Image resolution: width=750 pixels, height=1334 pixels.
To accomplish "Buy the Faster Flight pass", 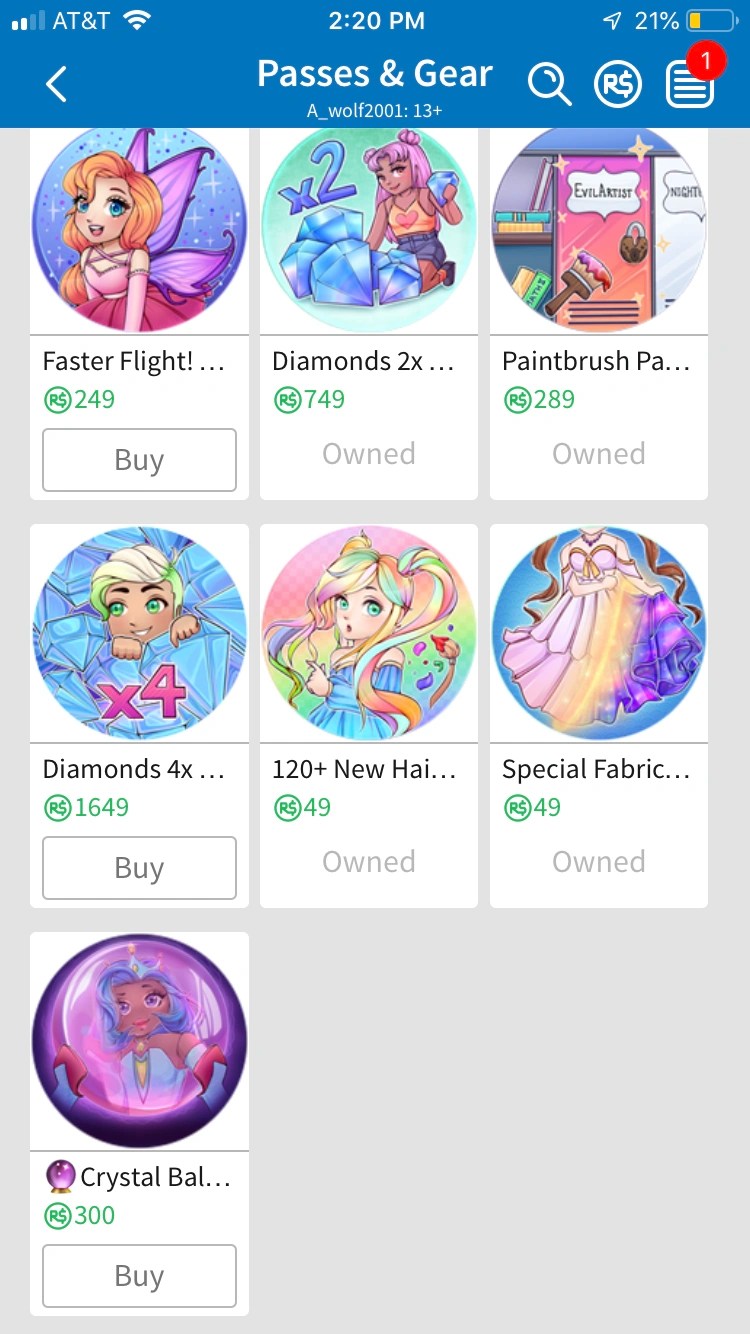I will [x=139, y=460].
